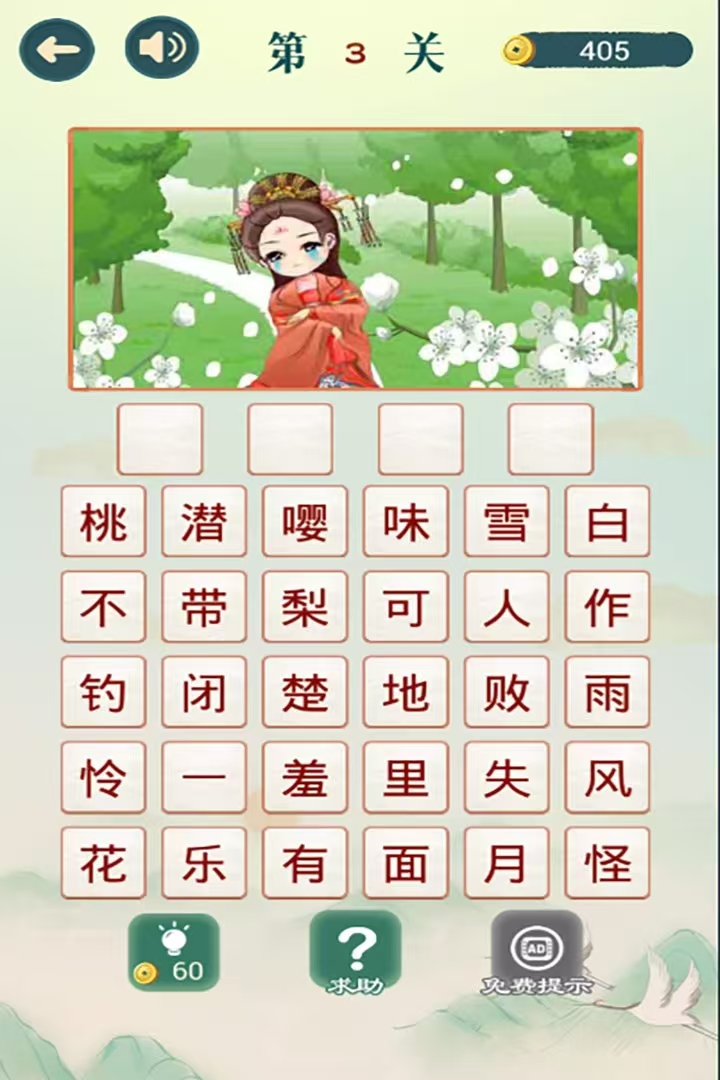The height and width of the screenshot is (1080, 720).
Task: Select the character 风 tile
Action: [x=607, y=778]
